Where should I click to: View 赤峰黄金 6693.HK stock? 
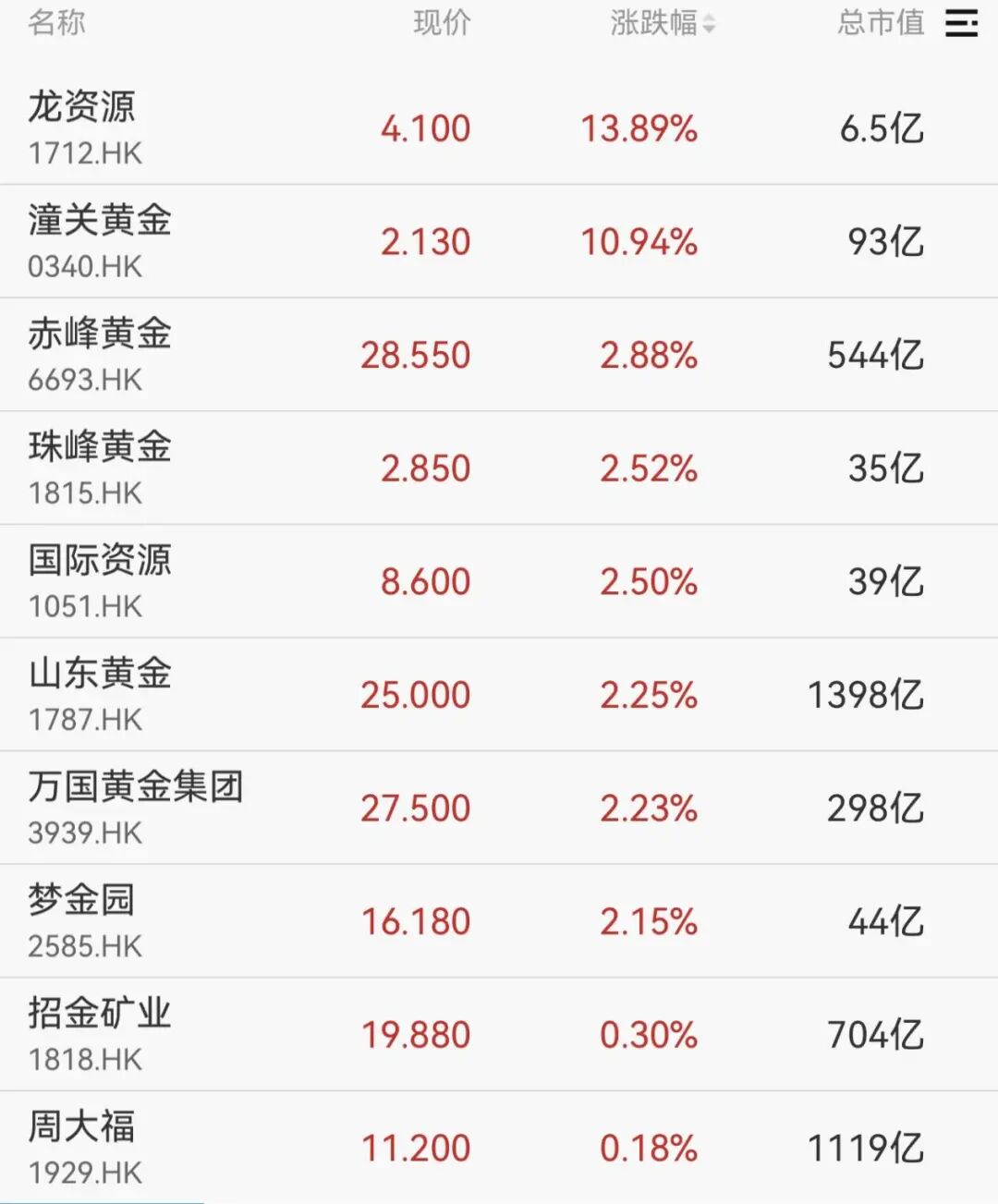click(x=499, y=355)
